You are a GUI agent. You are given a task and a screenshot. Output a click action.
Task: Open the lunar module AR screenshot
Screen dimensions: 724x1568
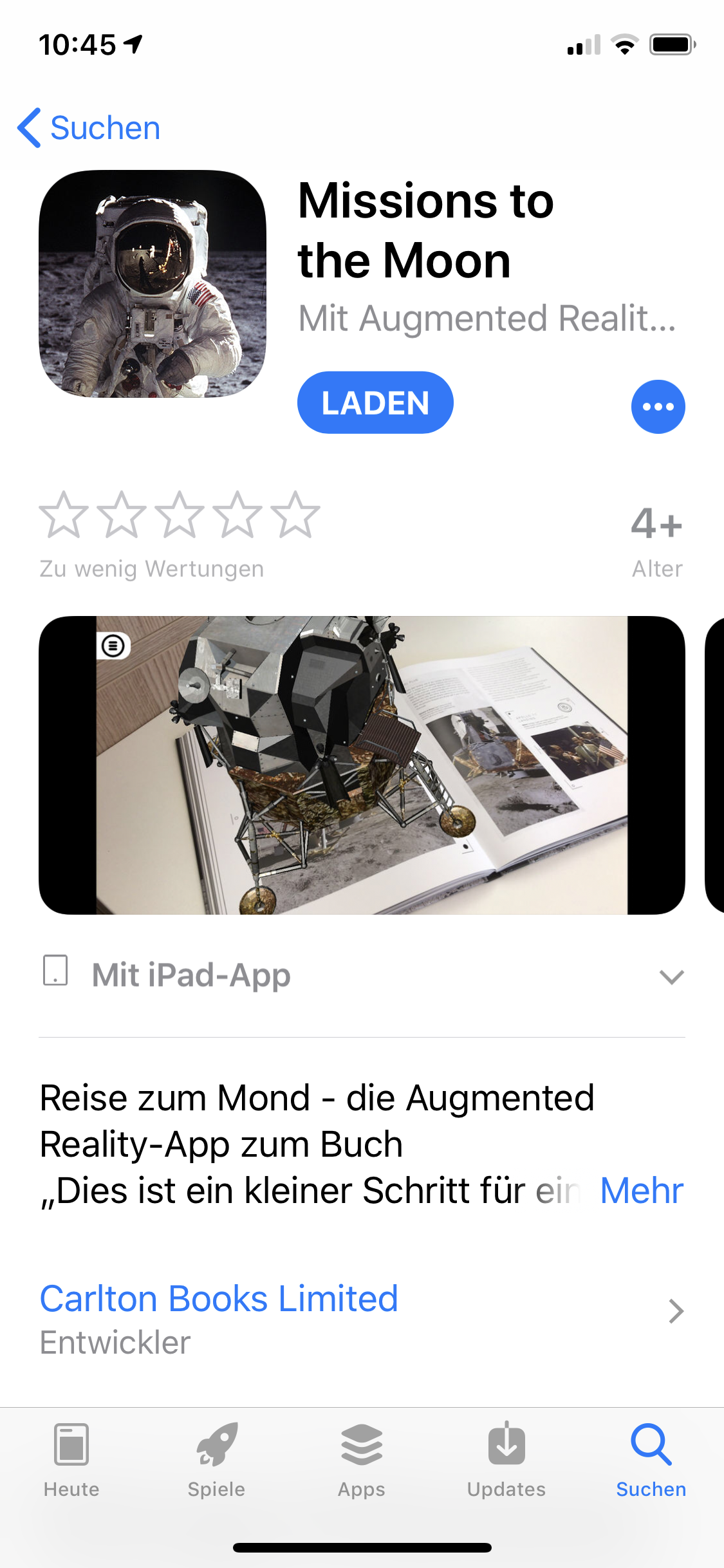(362, 765)
